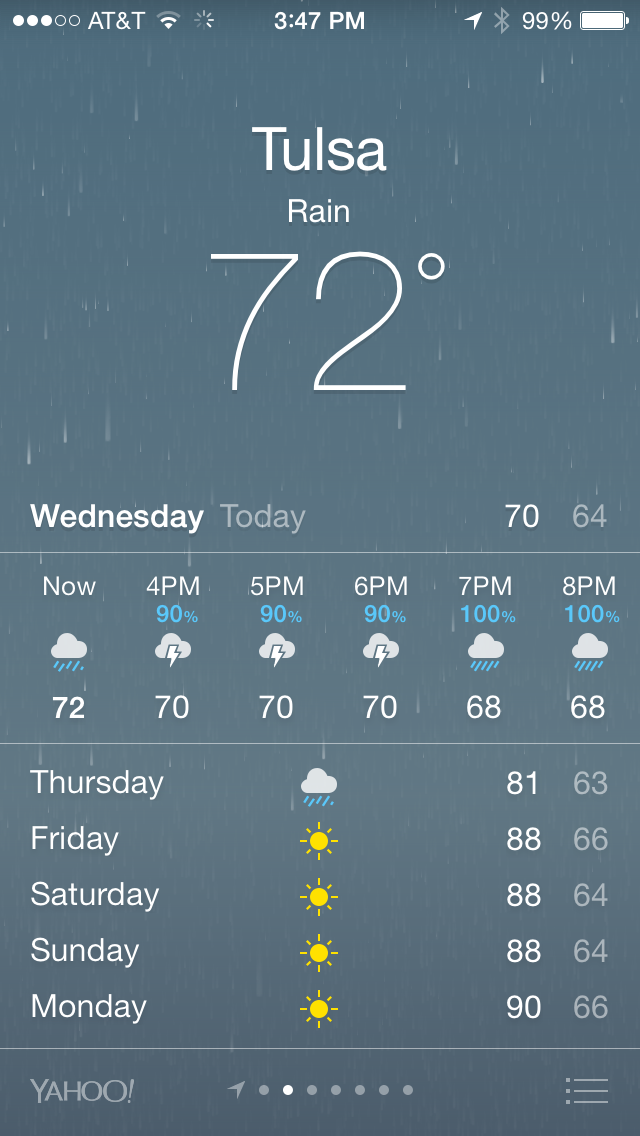Open the city list menu icon
This screenshot has height=1136, width=640.
point(586,1090)
